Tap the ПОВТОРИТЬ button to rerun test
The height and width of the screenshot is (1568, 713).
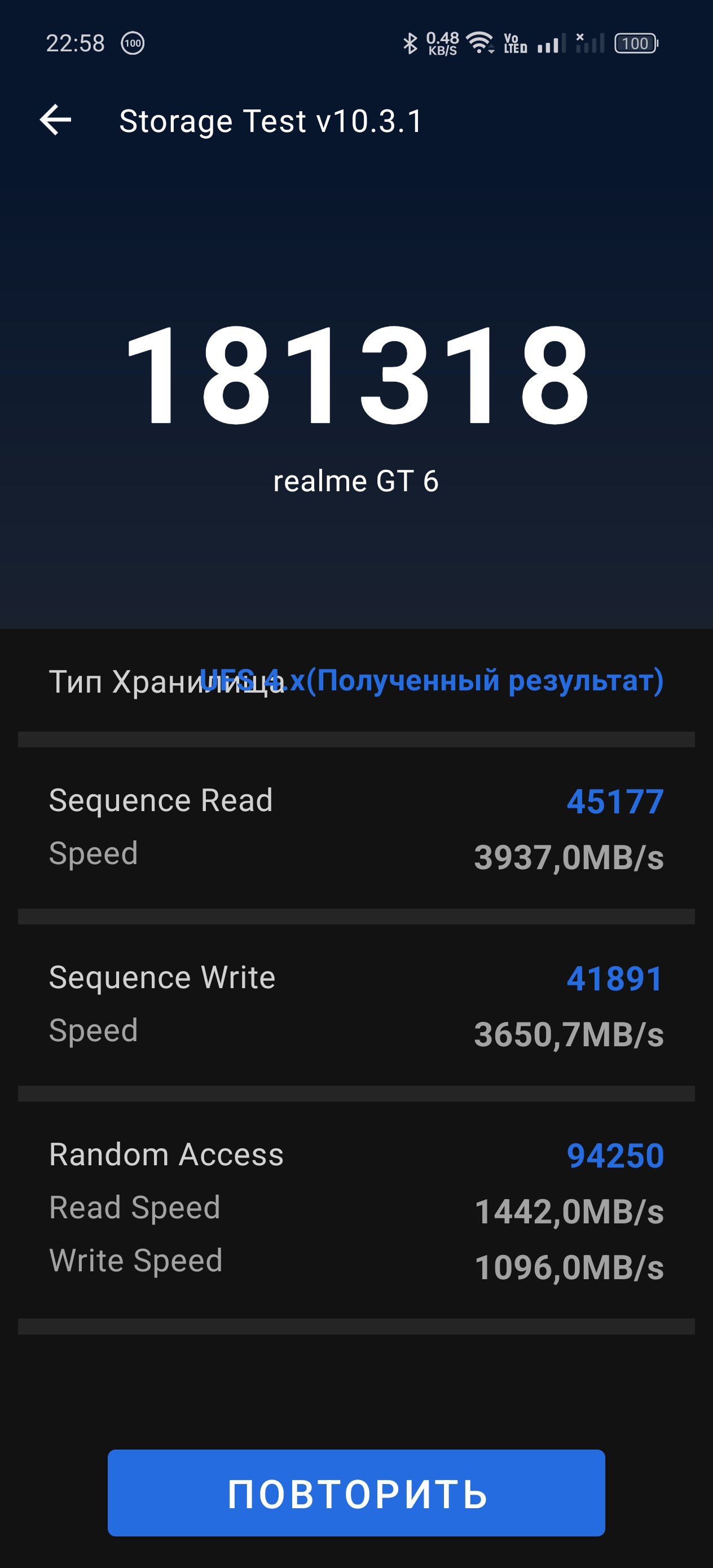(x=356, y=1493)
